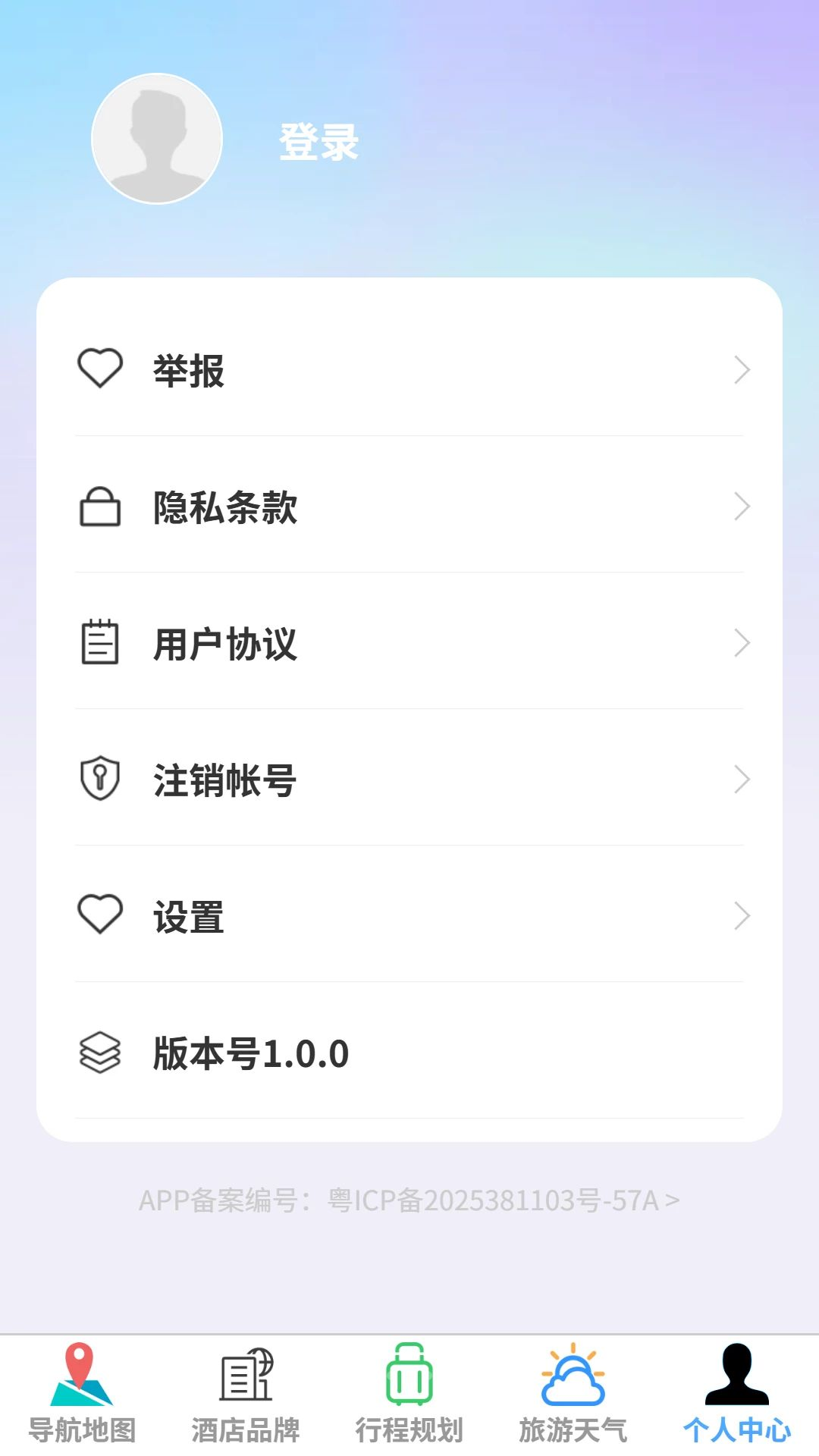Go to 设置 settings
The image size is (819, 1456).
(x=409, y=916)
